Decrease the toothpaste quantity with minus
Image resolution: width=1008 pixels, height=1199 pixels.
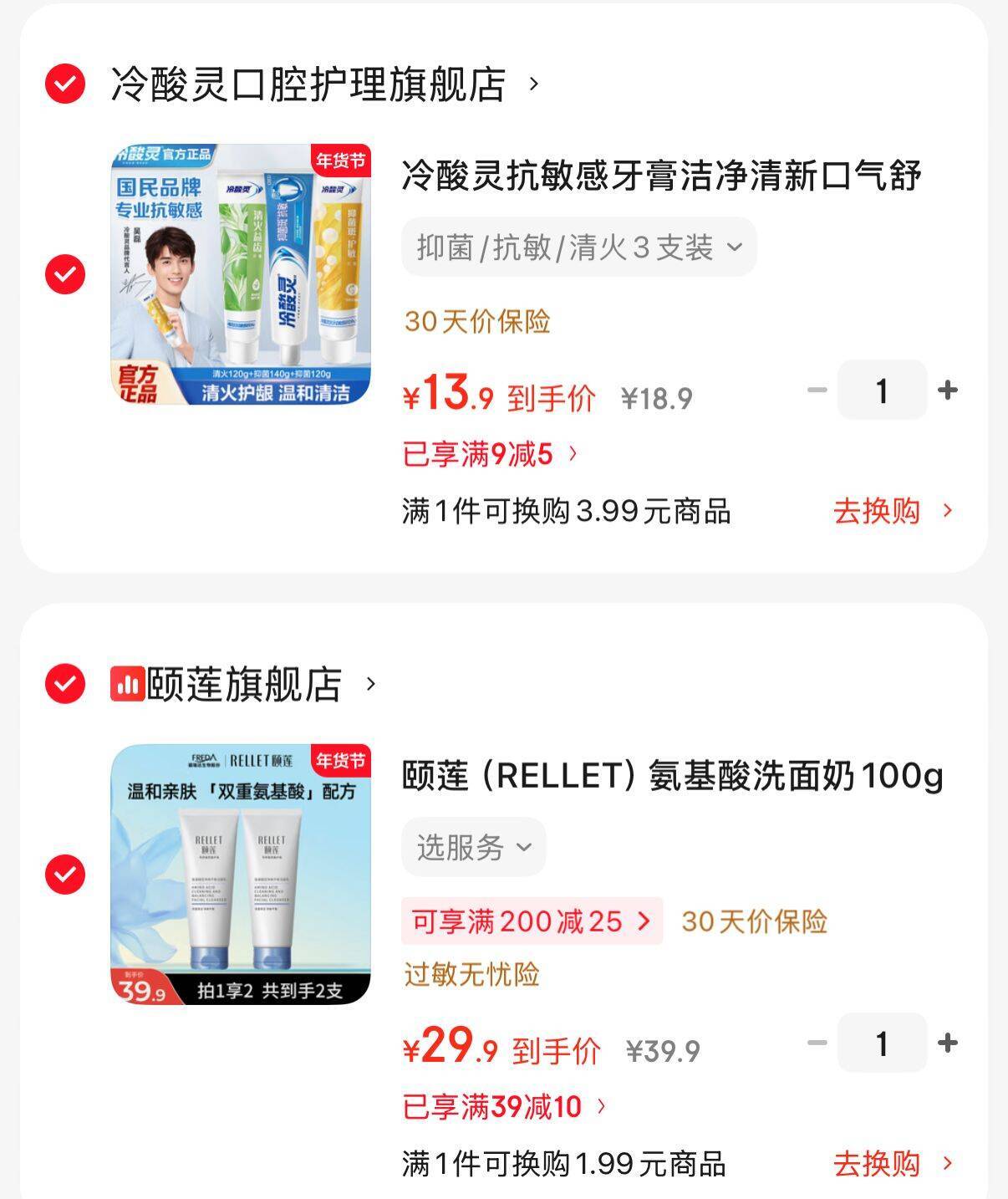pos(817,390)
